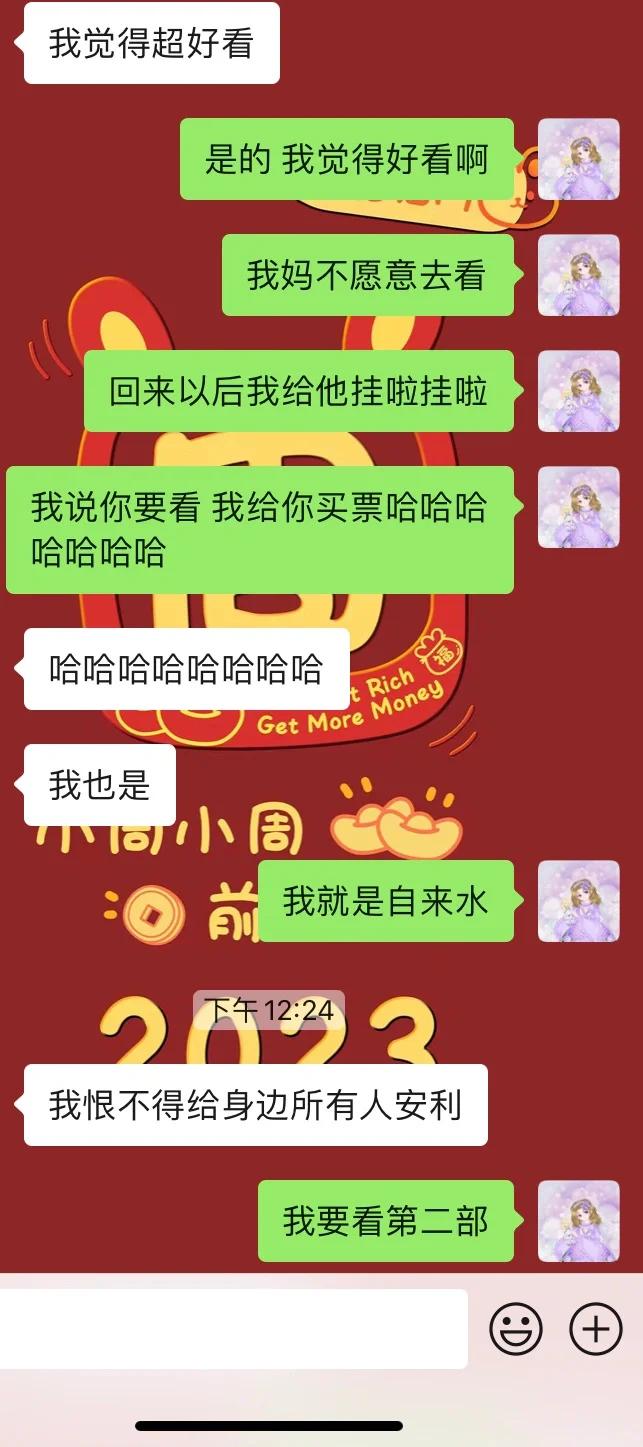Tap the message input field
The image size is (643, 1447).
point(233,1328)
